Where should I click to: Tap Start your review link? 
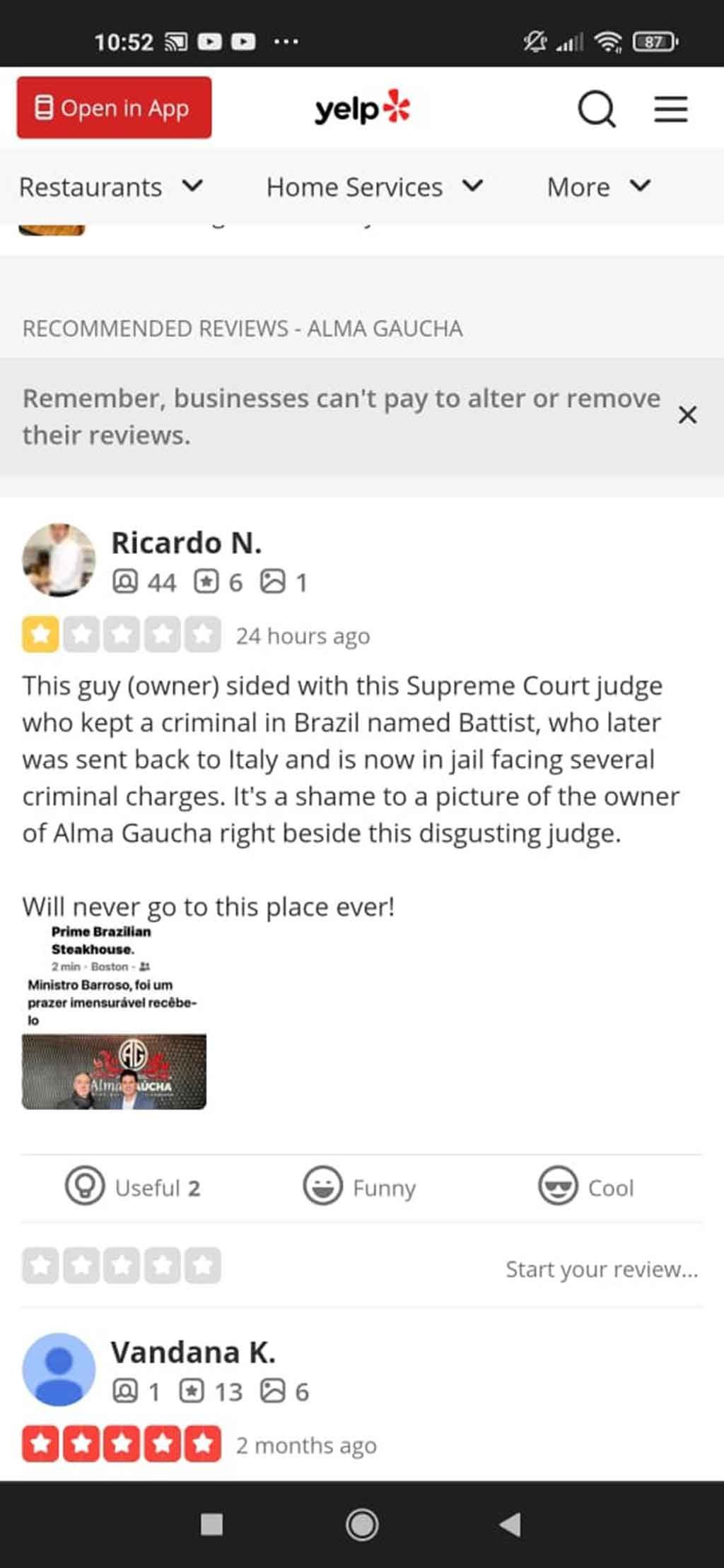tap(601, 1269)
